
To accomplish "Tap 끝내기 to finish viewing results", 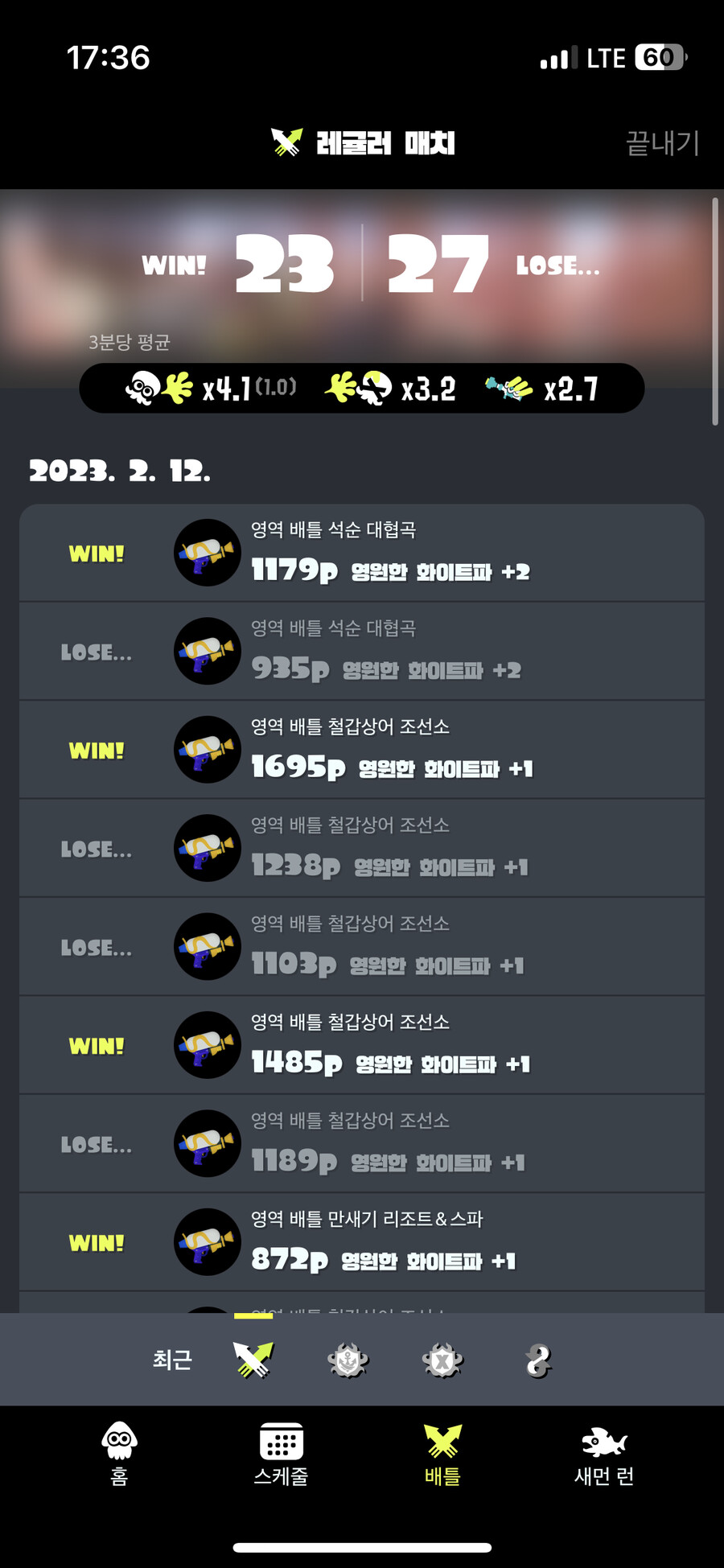I will coord(661,143).
